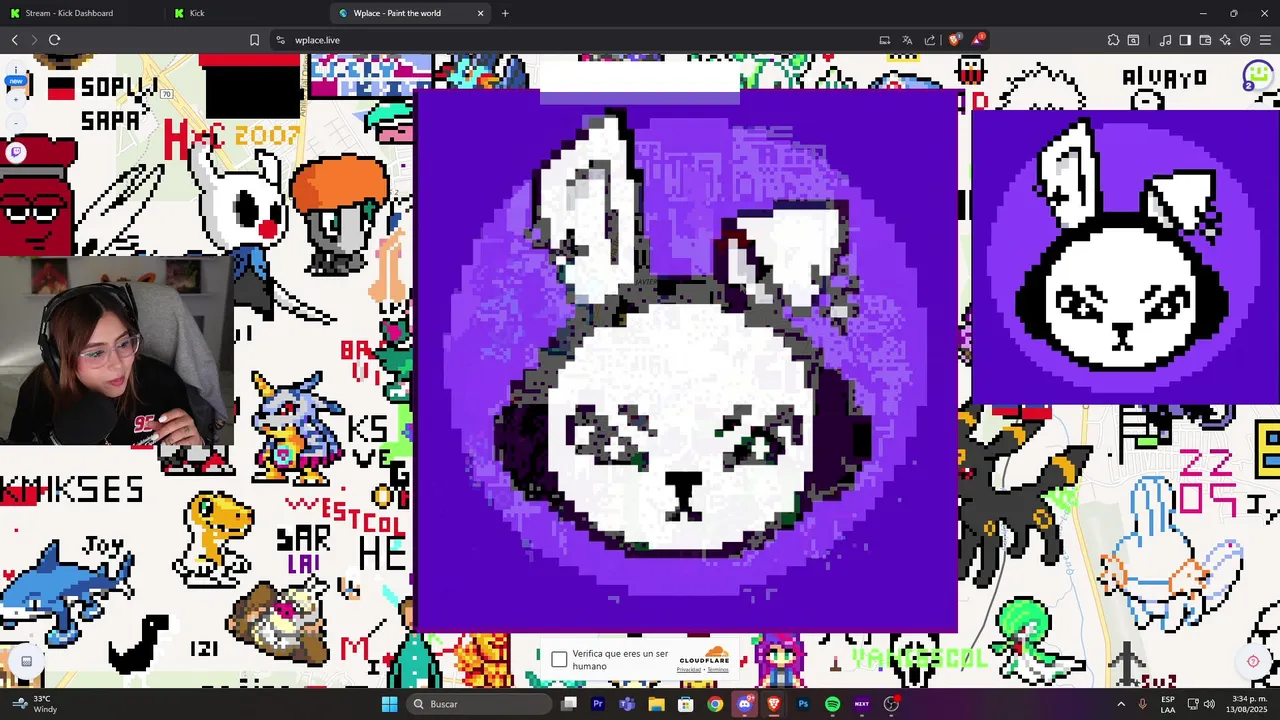Open the Brave Wallet icon
The image size is (1280, 720).
(x=1205, y=40)
